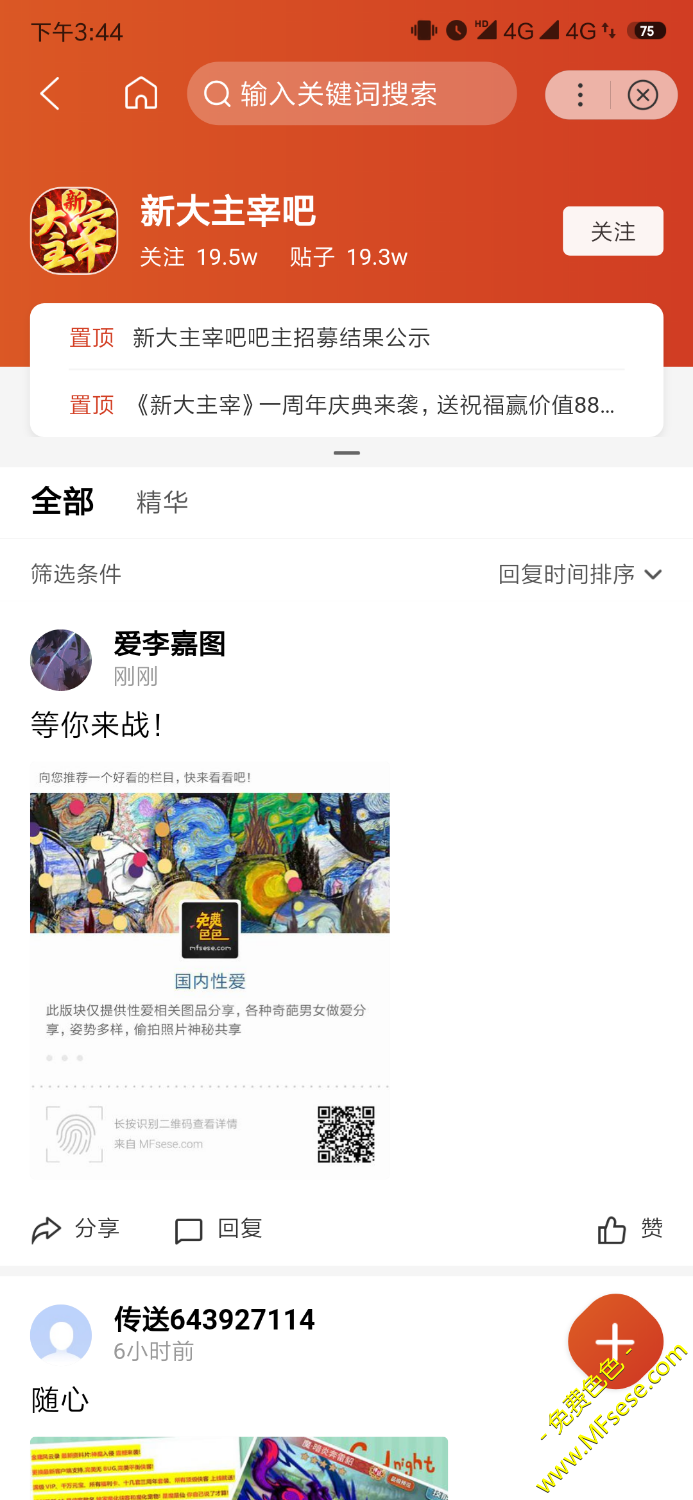Screen dimensions: 693x1500
Task: Switch to the 精华 tab
Action: pyautogui.click(x=162, y=502)
